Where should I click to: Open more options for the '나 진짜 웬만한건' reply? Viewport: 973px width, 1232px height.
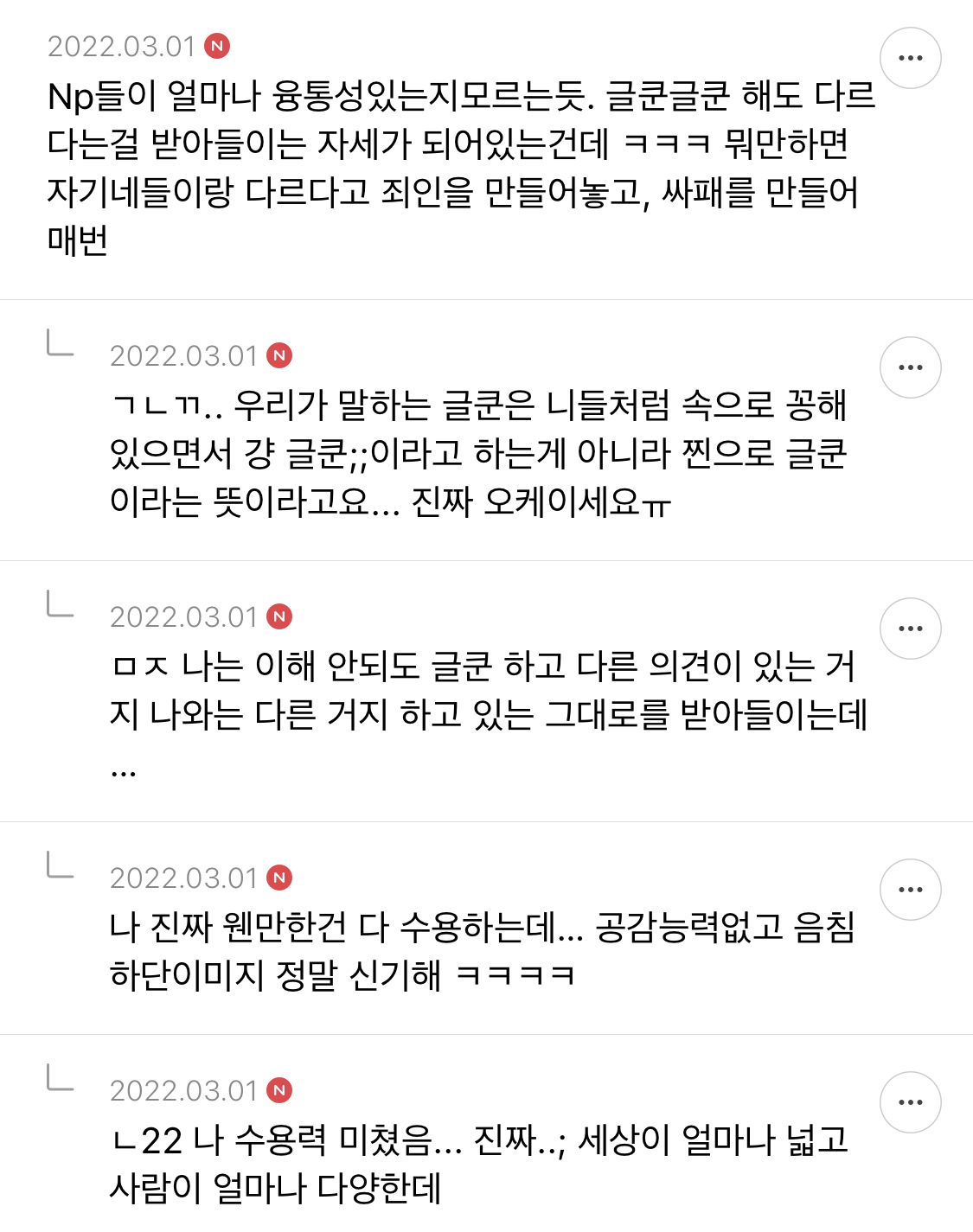pyautogui.click(x=910, y=890)
